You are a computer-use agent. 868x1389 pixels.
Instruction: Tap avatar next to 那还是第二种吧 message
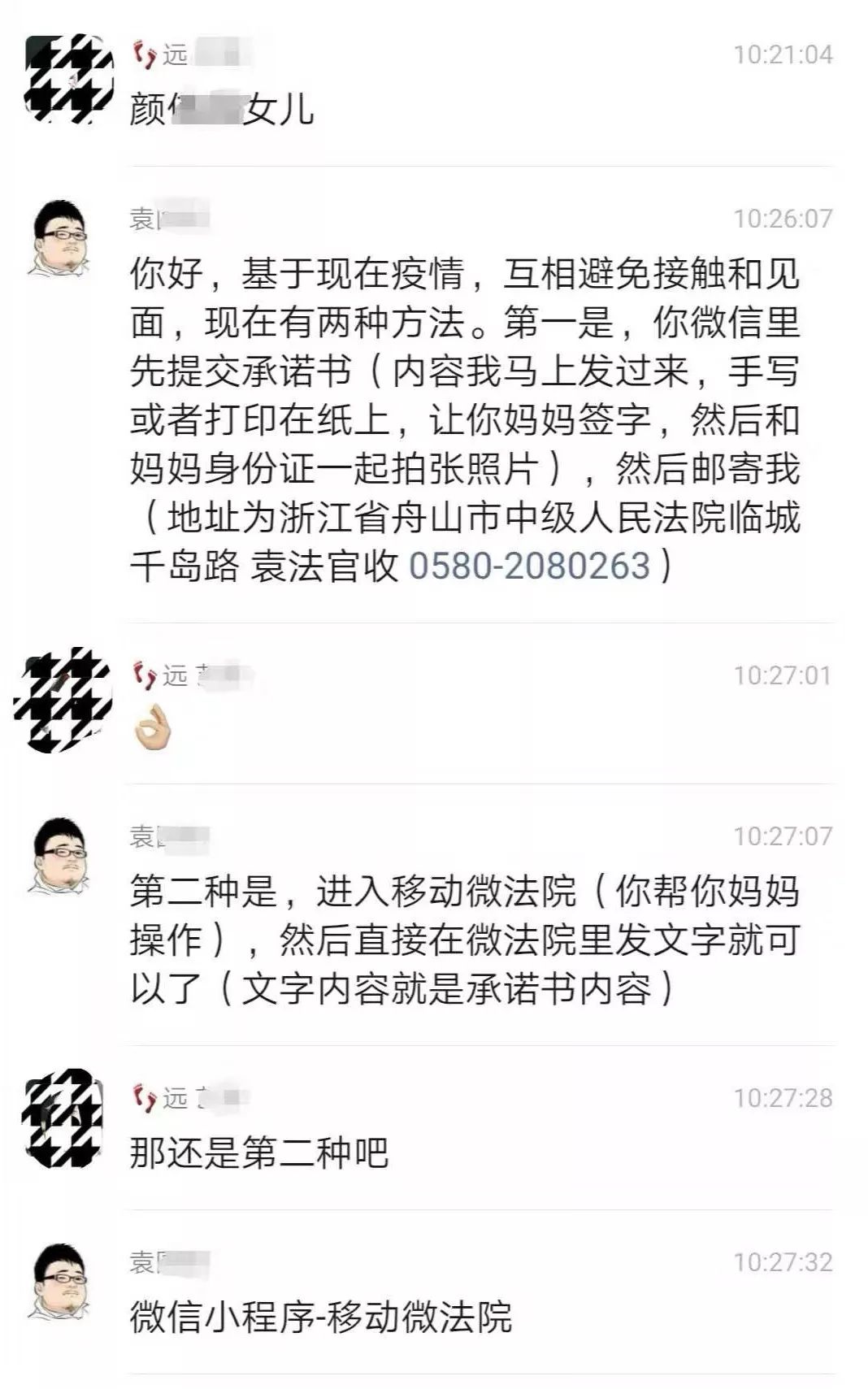(x=64, y=1118)
